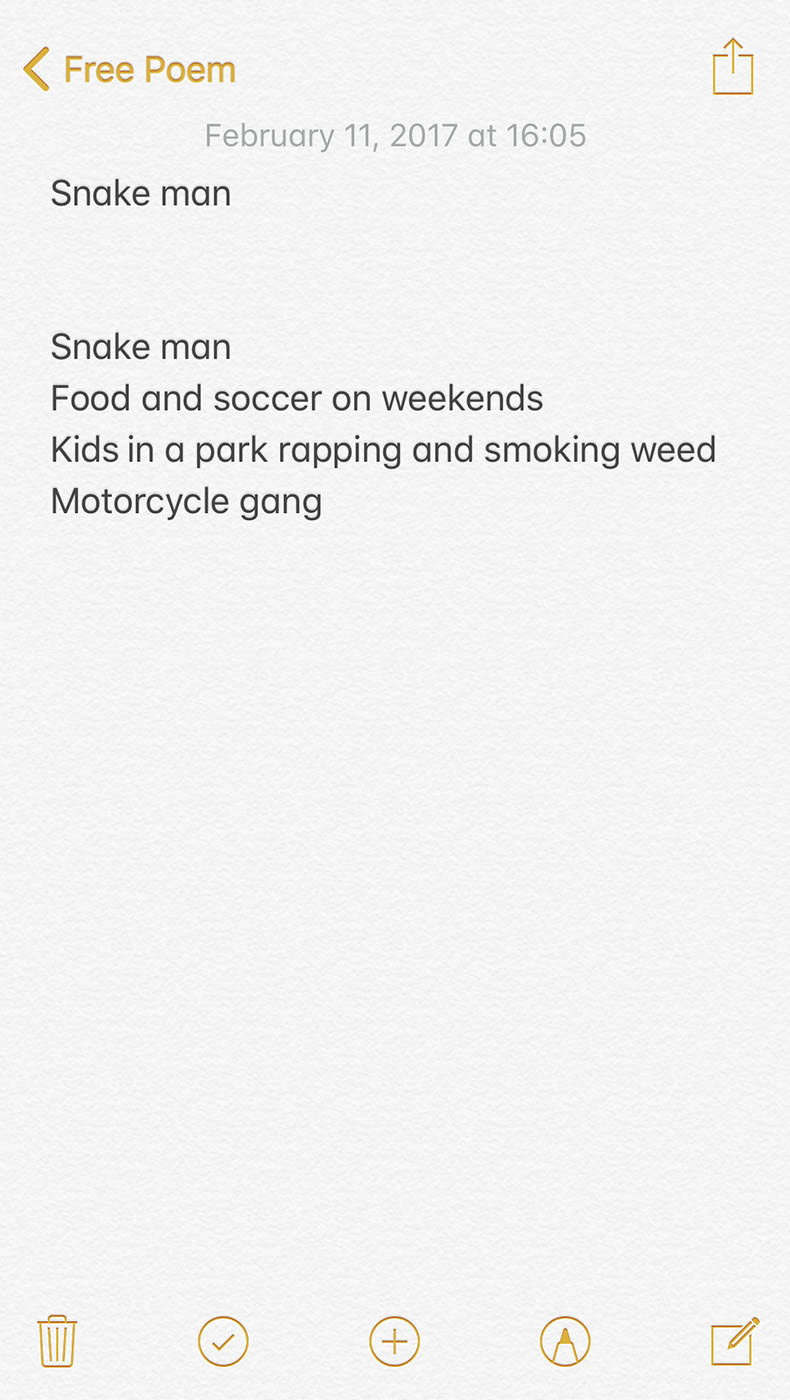Go back to the Free Poem folder

[x=129, y=70]
